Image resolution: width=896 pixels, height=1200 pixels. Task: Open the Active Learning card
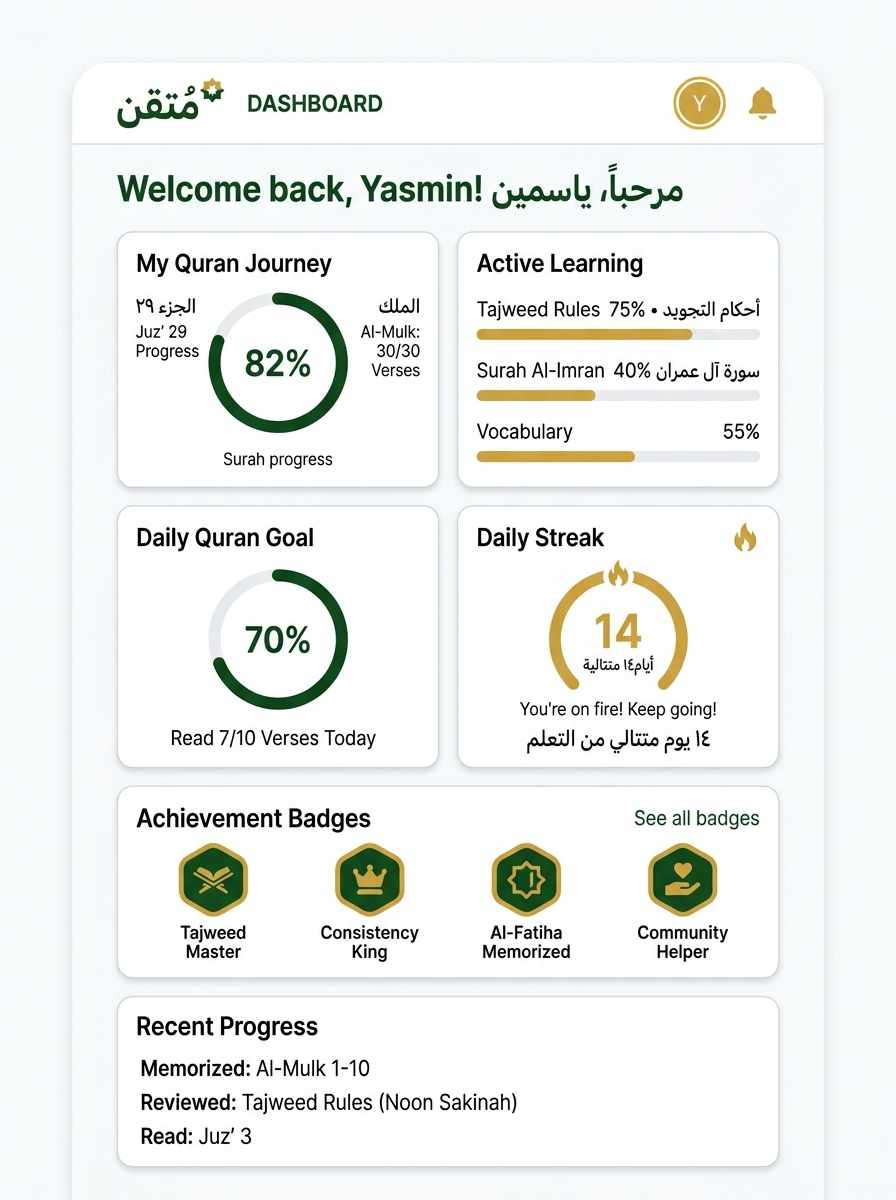[618, 360]
